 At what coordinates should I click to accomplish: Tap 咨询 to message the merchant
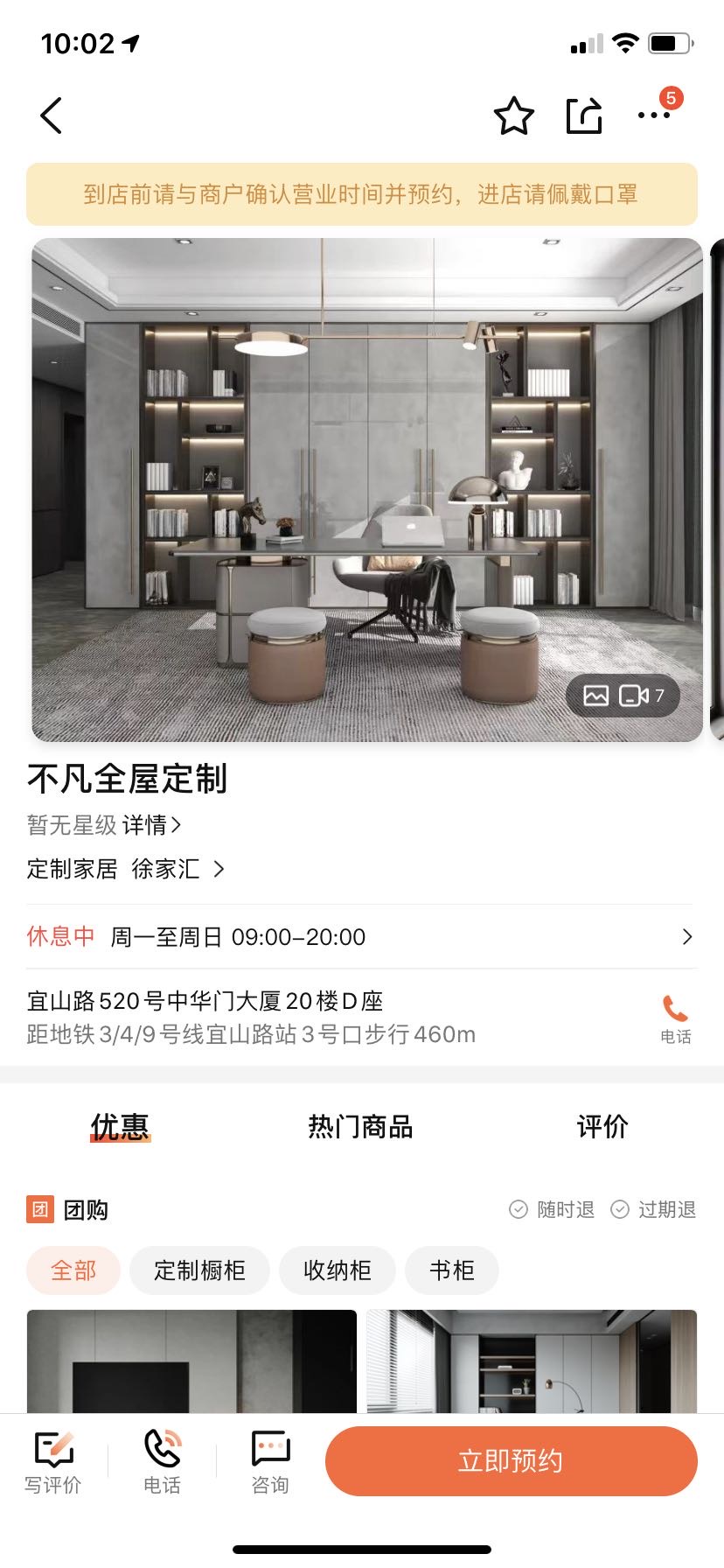(x=270, y=1462)
